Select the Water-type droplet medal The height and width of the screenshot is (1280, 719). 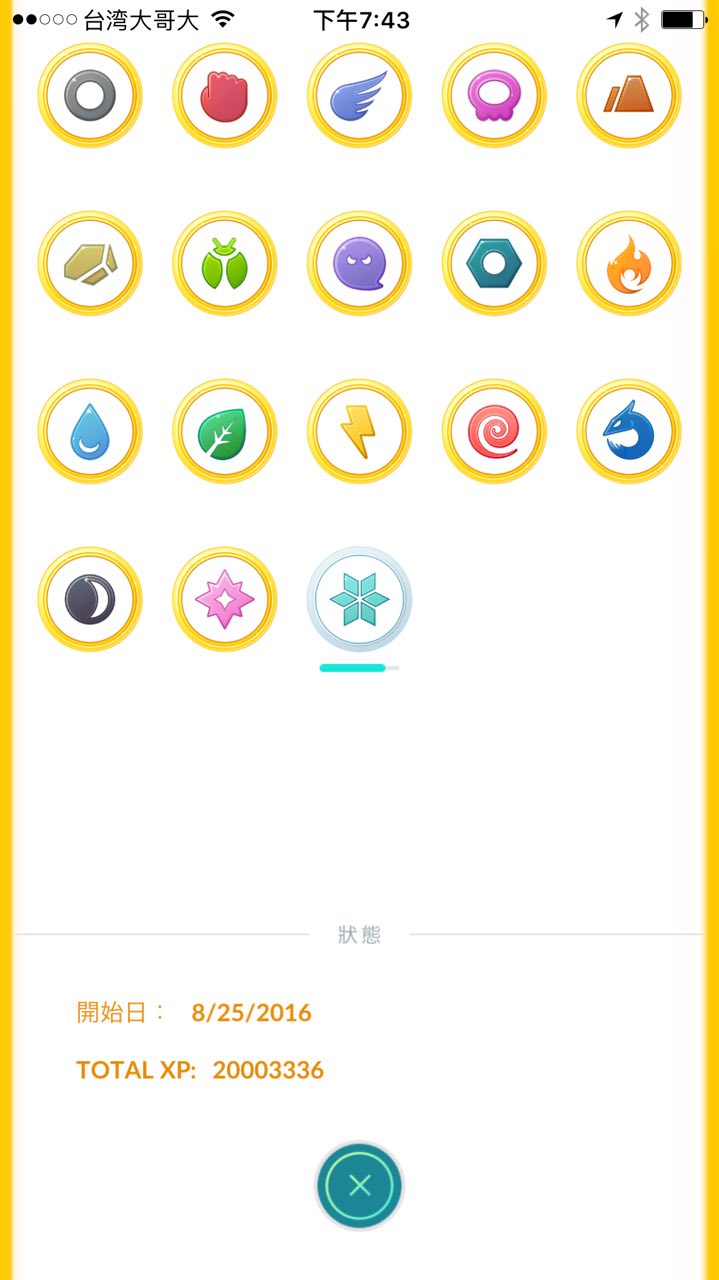coord(90,432)
